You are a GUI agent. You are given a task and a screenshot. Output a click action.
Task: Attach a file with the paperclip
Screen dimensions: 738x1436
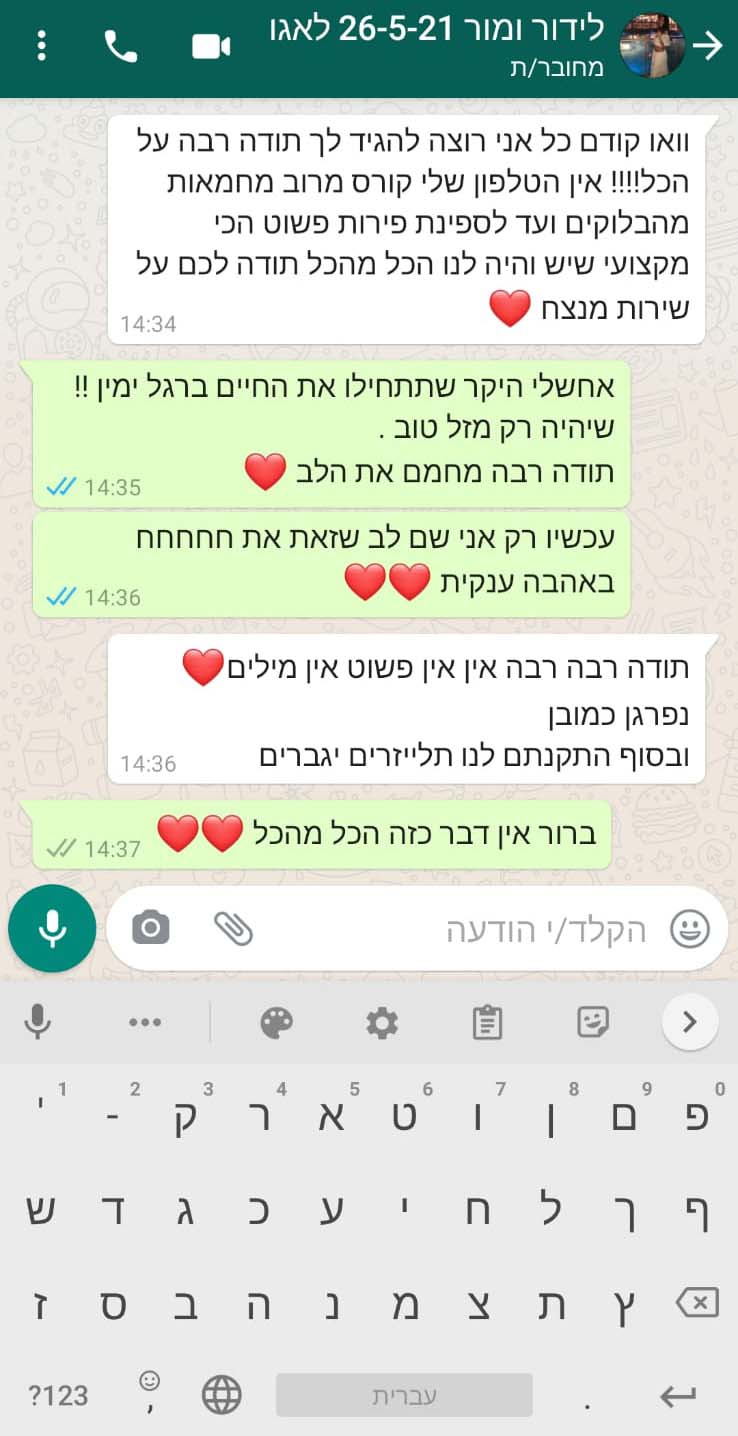(x=234, y=929)
